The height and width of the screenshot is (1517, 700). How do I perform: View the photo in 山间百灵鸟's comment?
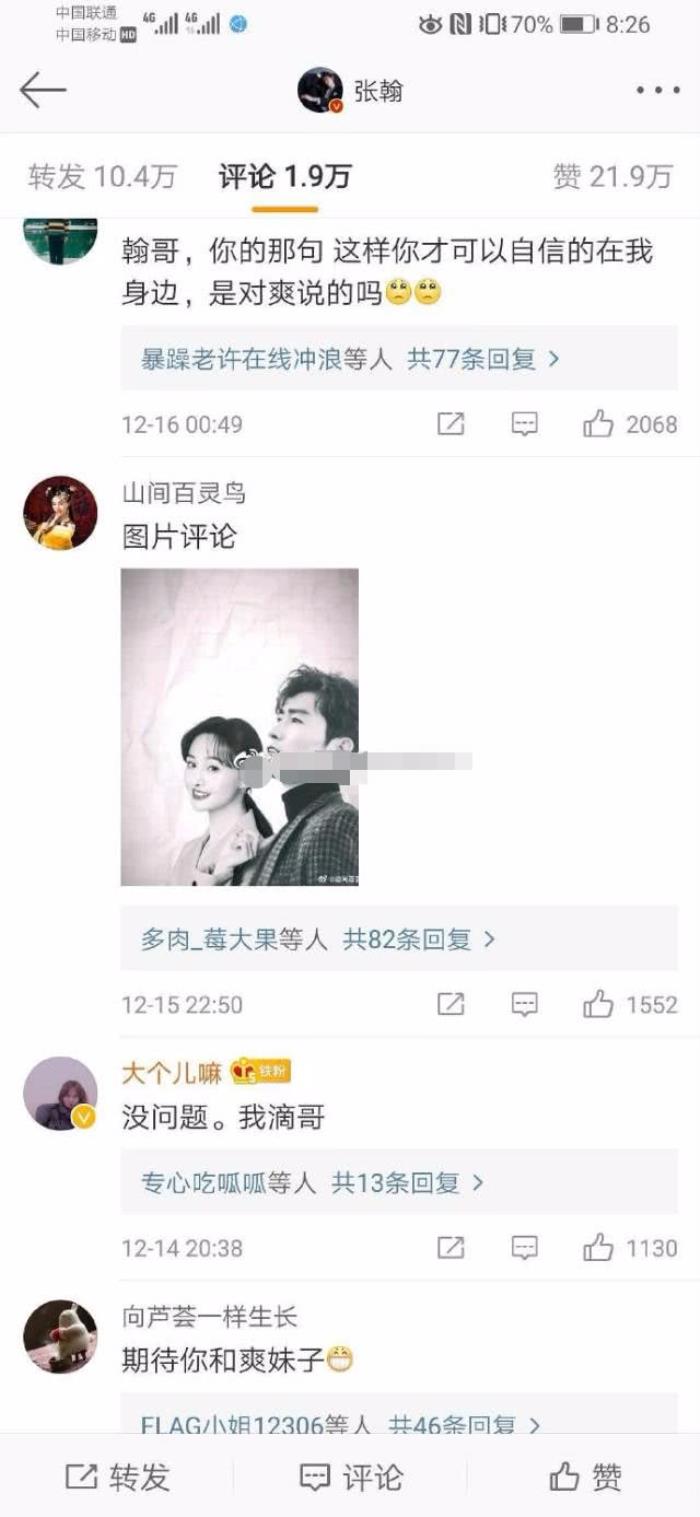coord(240,727)
